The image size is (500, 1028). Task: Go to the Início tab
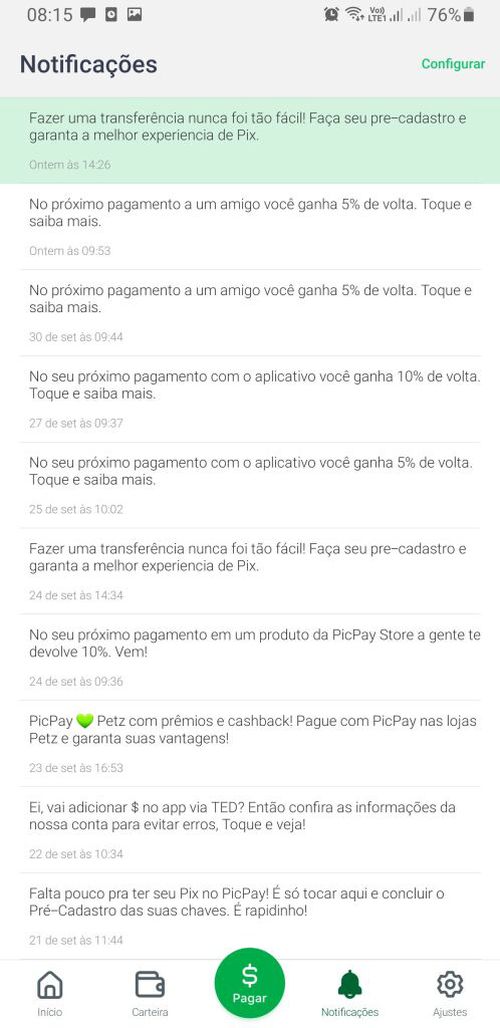point(50,994)
